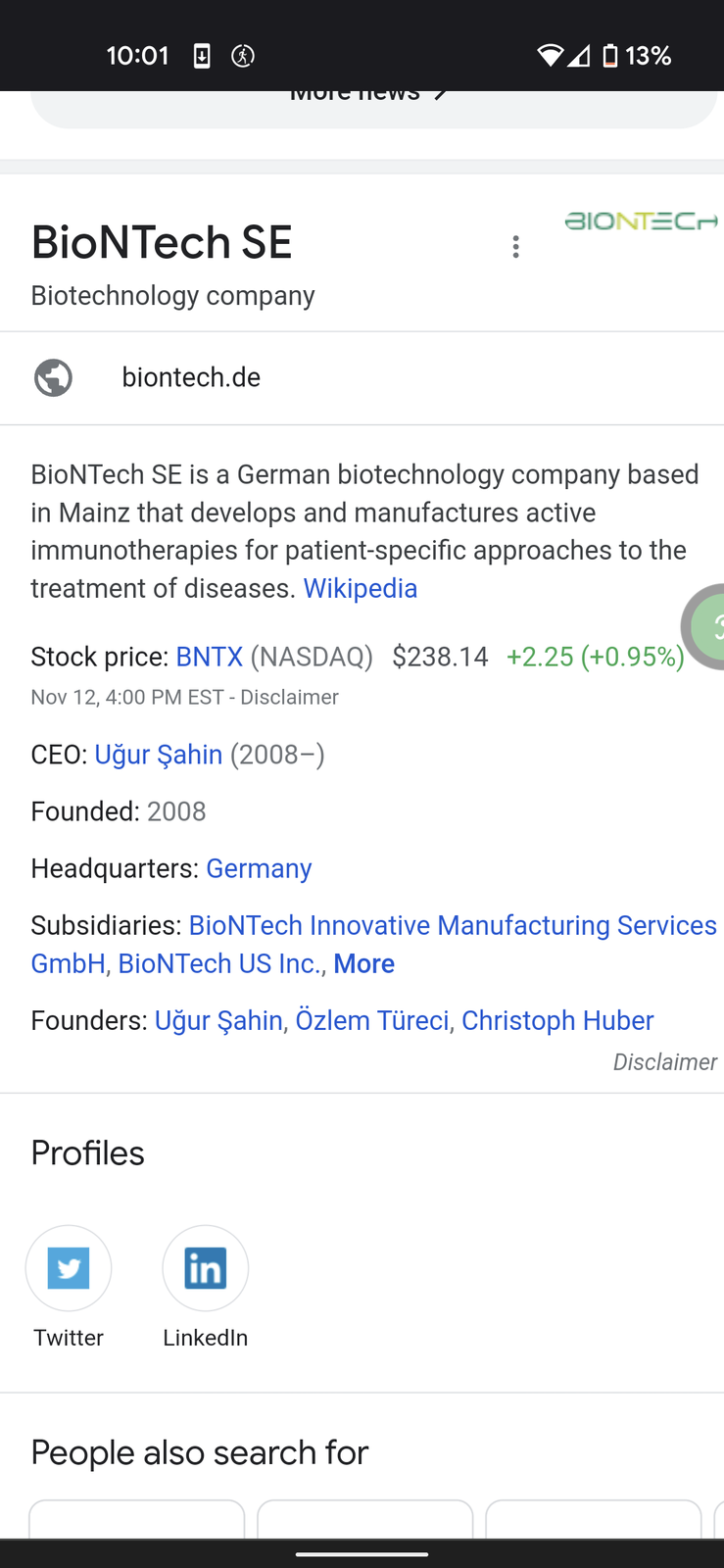
Task: Open founder Christoph Huber's link
Action: (x=557, y=1020)
